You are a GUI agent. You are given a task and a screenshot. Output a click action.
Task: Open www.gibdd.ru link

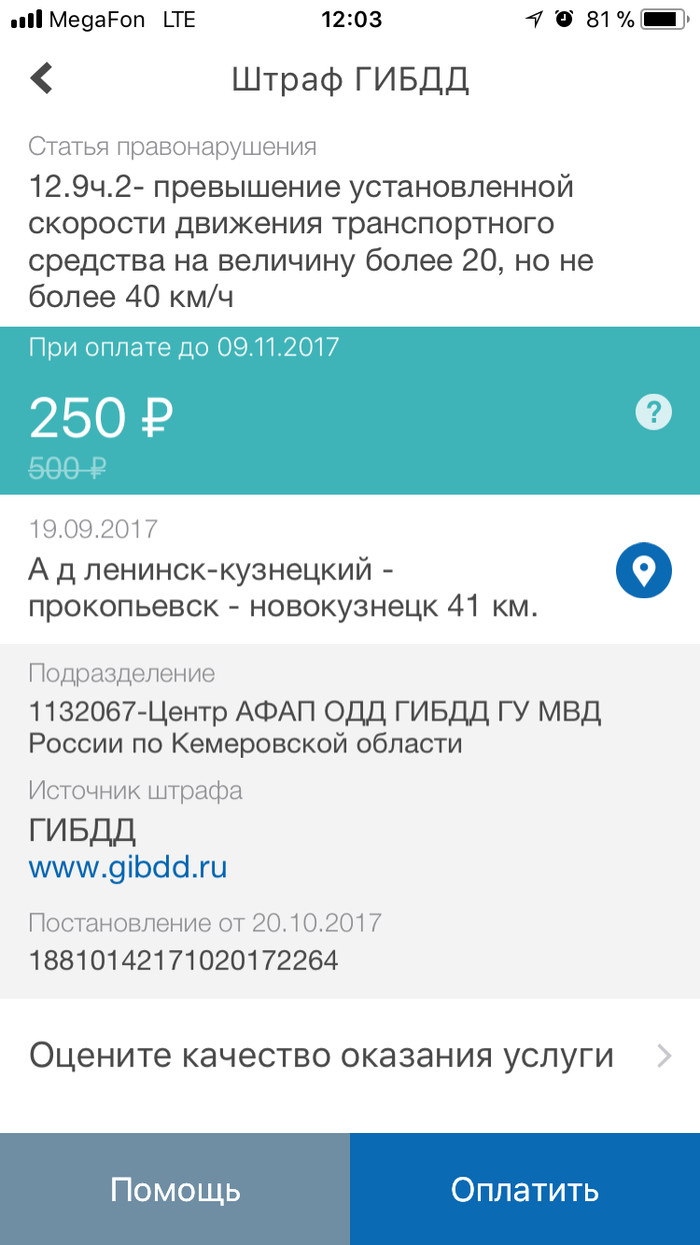(x=127, y=866)
